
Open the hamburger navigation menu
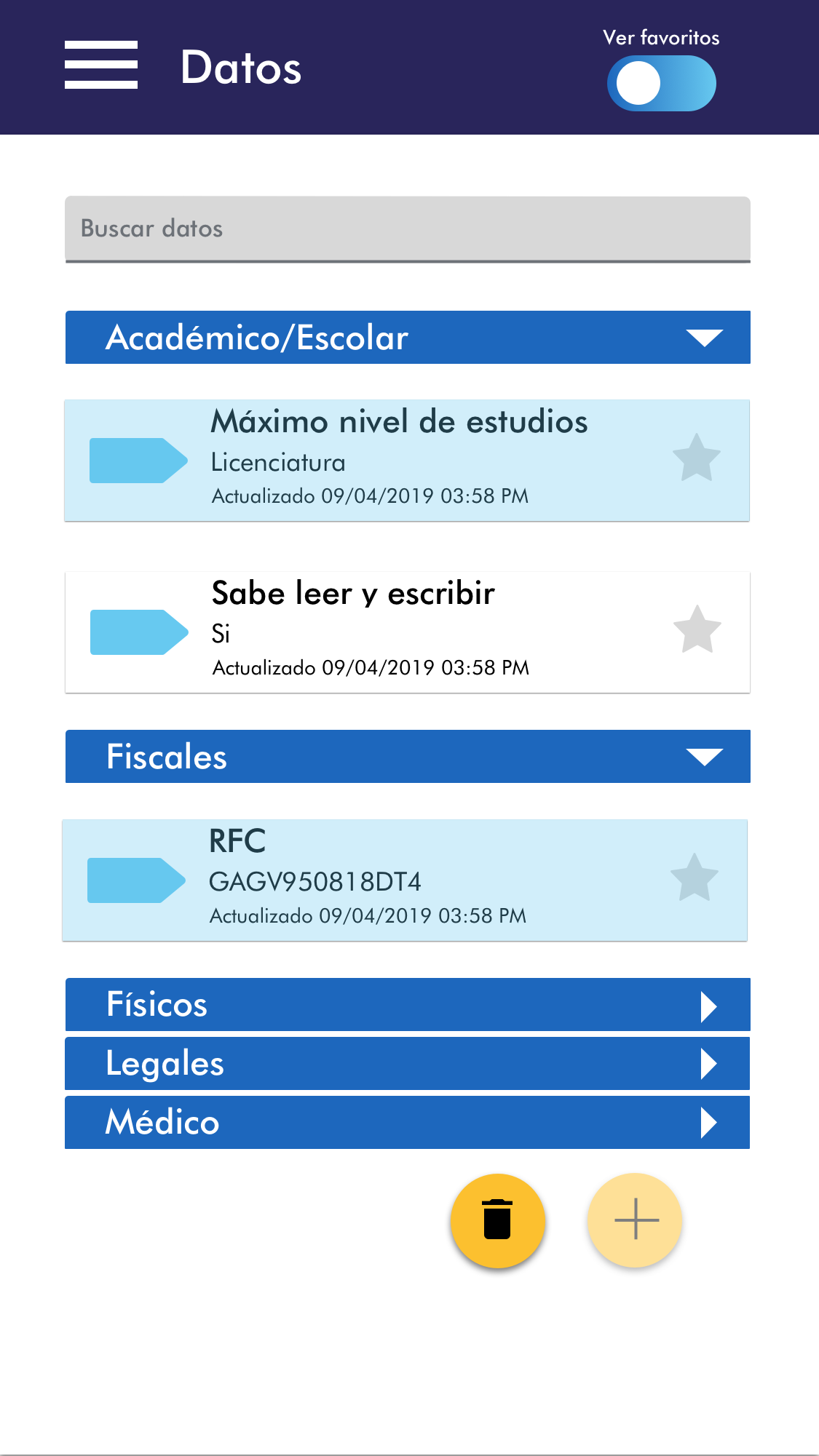coord(101,65)
